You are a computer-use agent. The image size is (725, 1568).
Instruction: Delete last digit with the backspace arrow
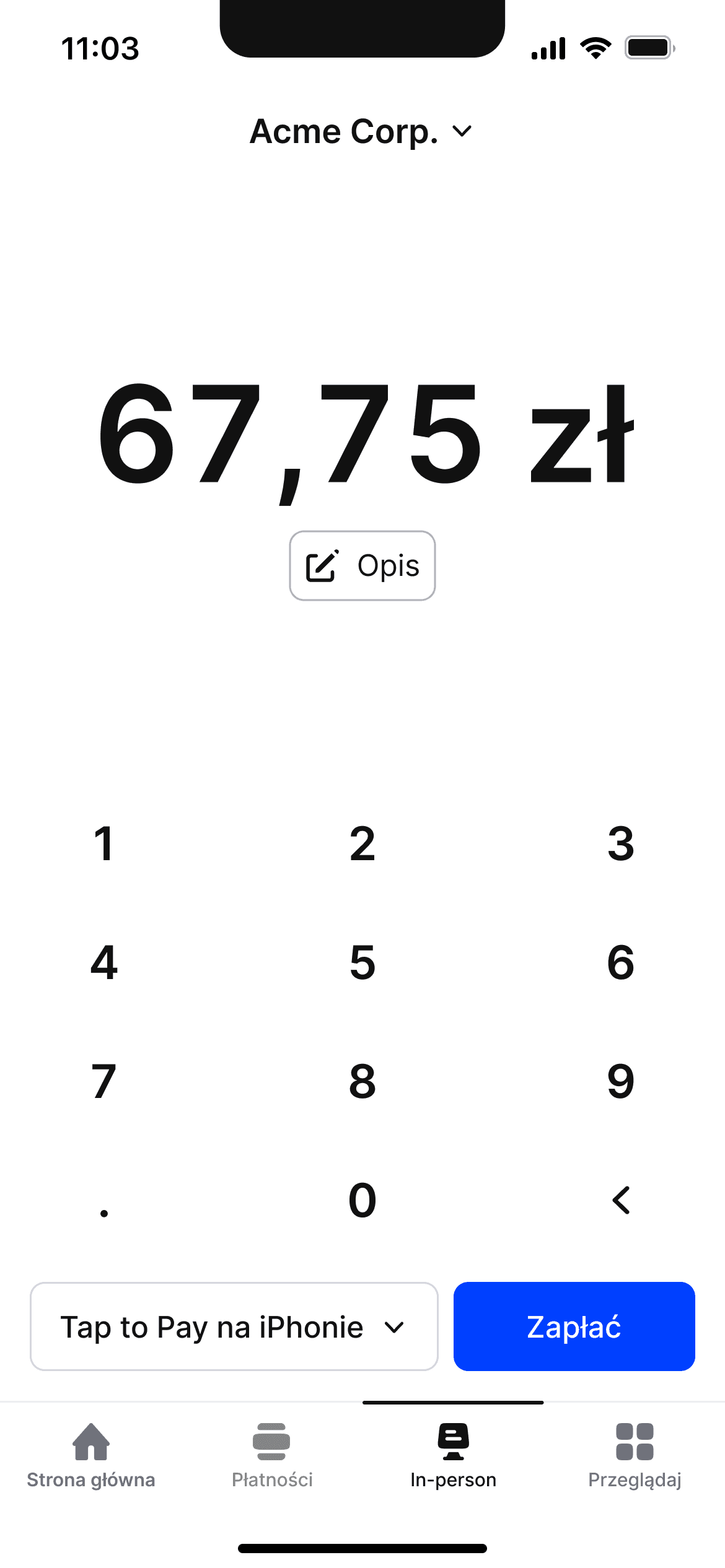pyautogui.click(x=621, y=1200)
